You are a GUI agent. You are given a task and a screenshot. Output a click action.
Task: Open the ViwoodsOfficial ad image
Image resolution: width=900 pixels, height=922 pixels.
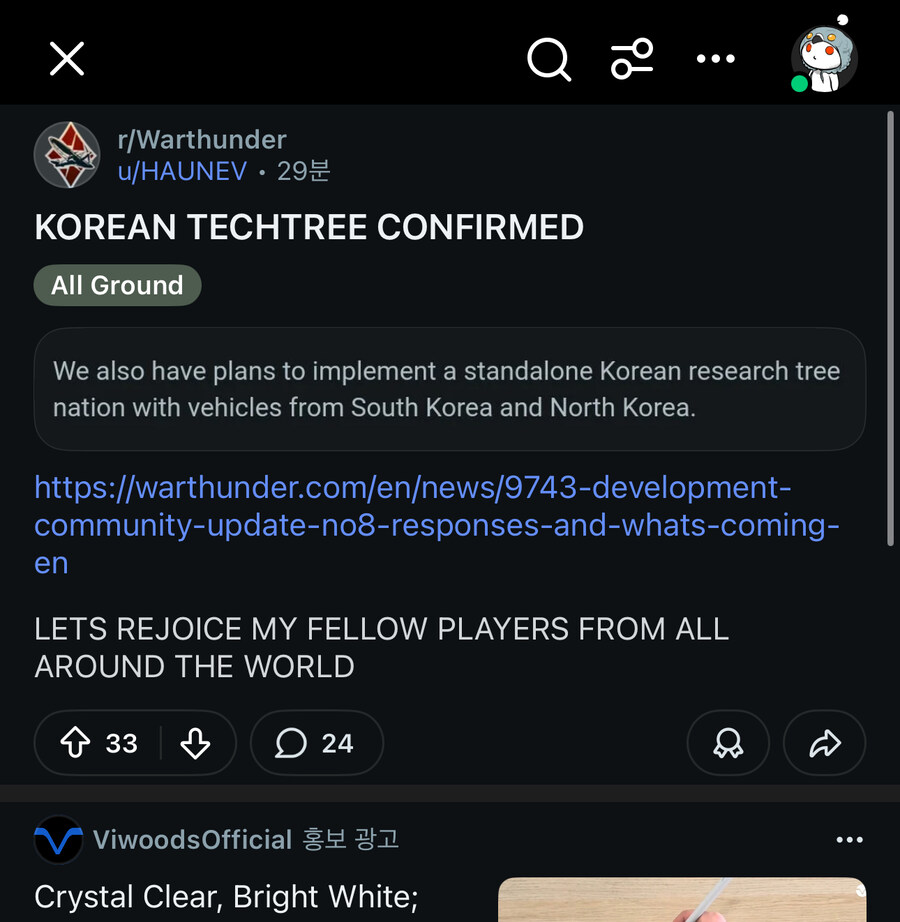682,900
